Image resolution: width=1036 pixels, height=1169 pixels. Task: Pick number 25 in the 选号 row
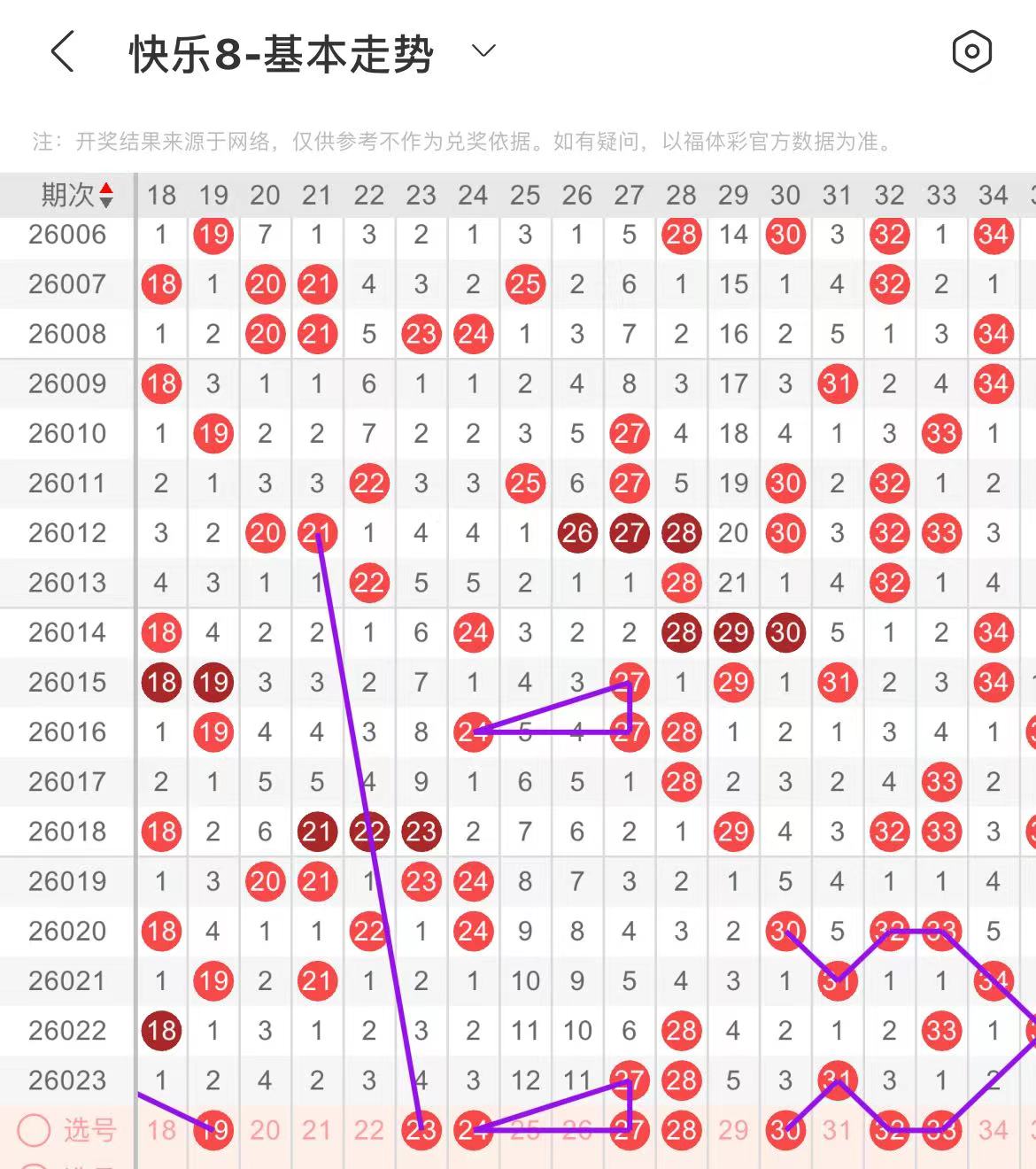525,1130
